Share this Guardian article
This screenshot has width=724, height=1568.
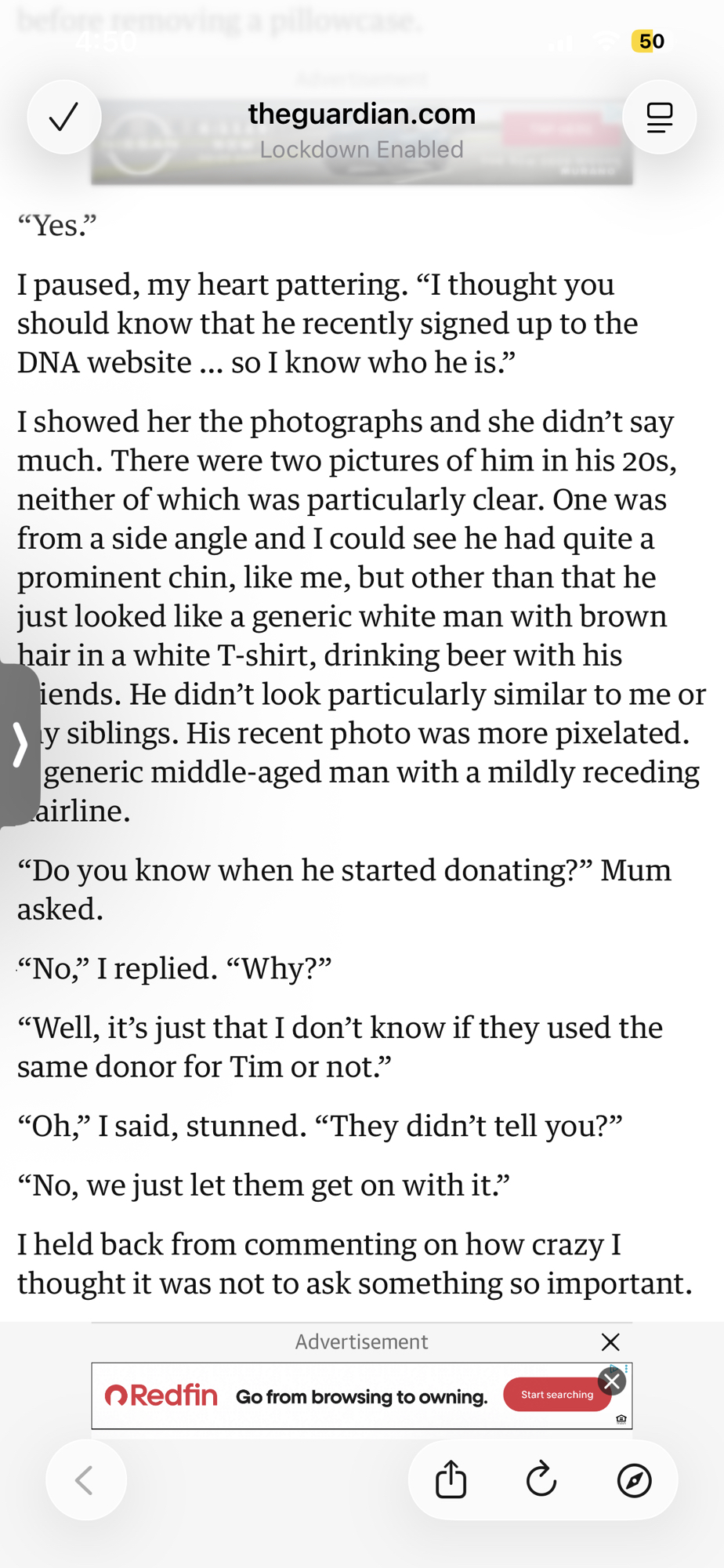(x=451, y=1480)
